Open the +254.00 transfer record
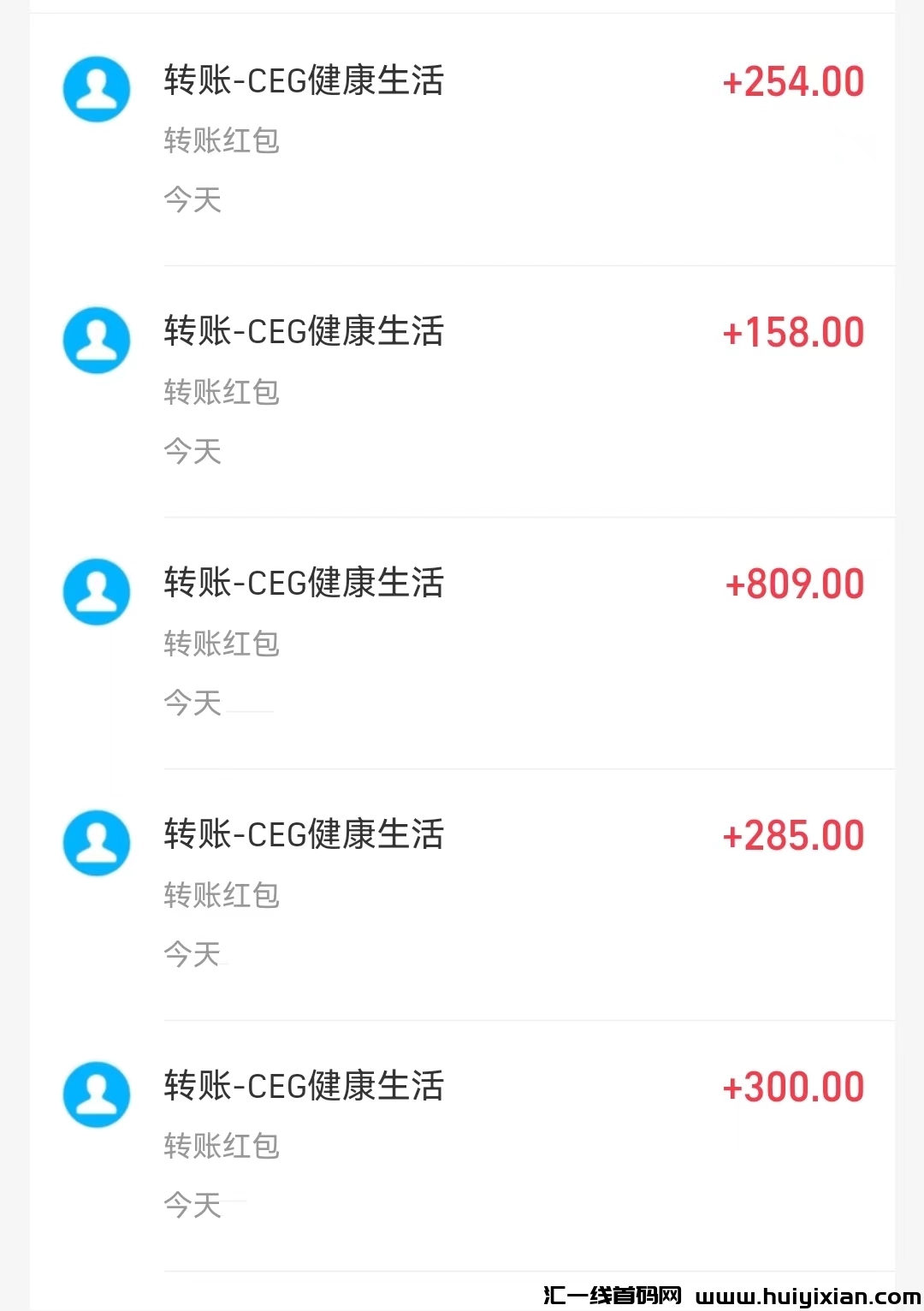The height and width of the screenshot is (1311, 924). [x=462, y=139]
